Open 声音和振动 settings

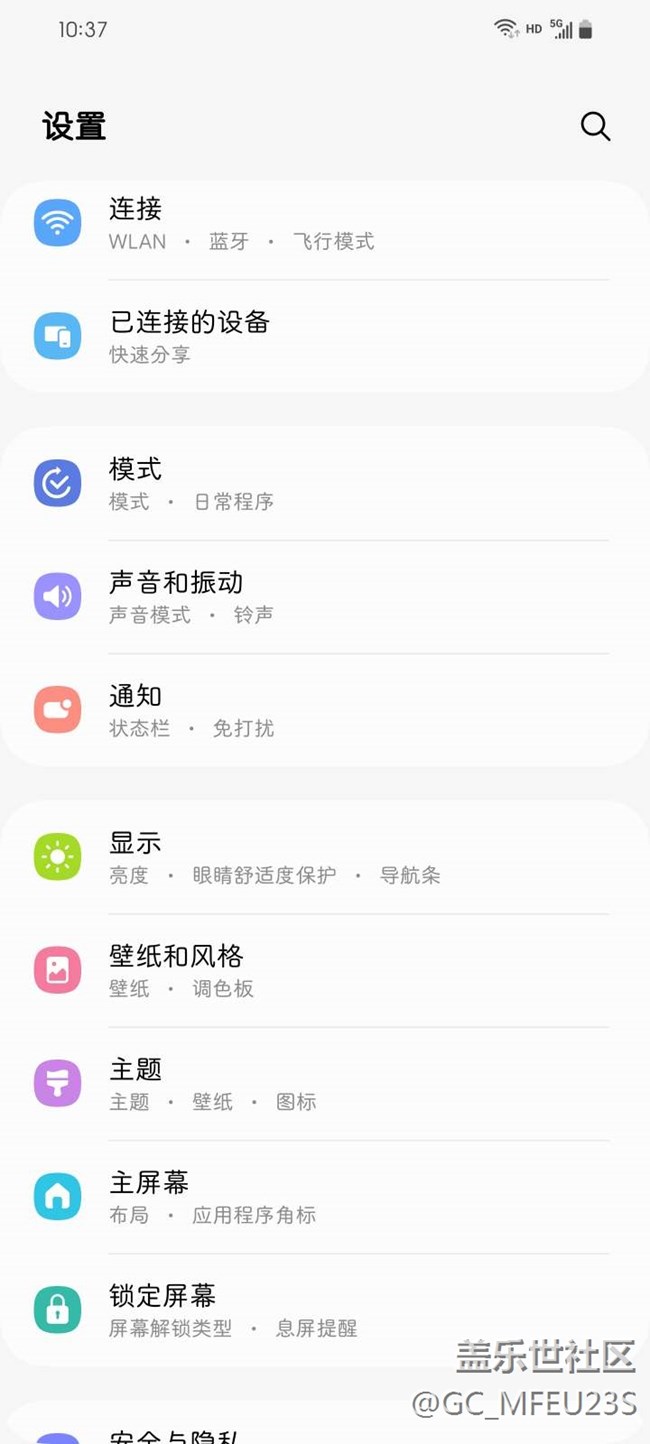click(x=324, y=597)
